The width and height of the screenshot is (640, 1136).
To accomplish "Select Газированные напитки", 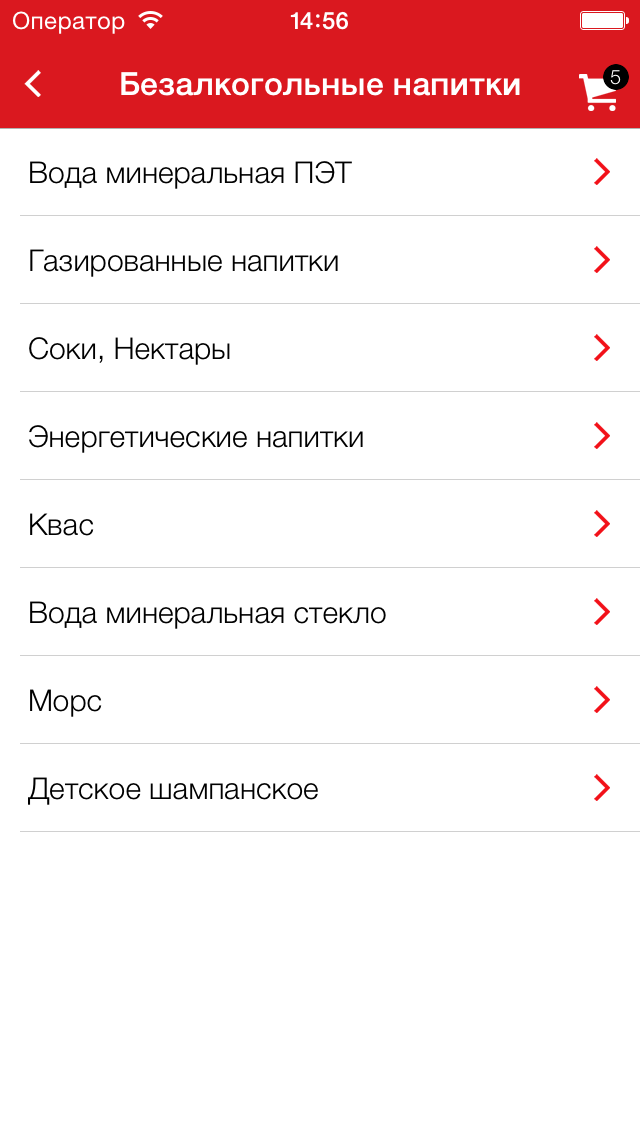I will 320,260.
